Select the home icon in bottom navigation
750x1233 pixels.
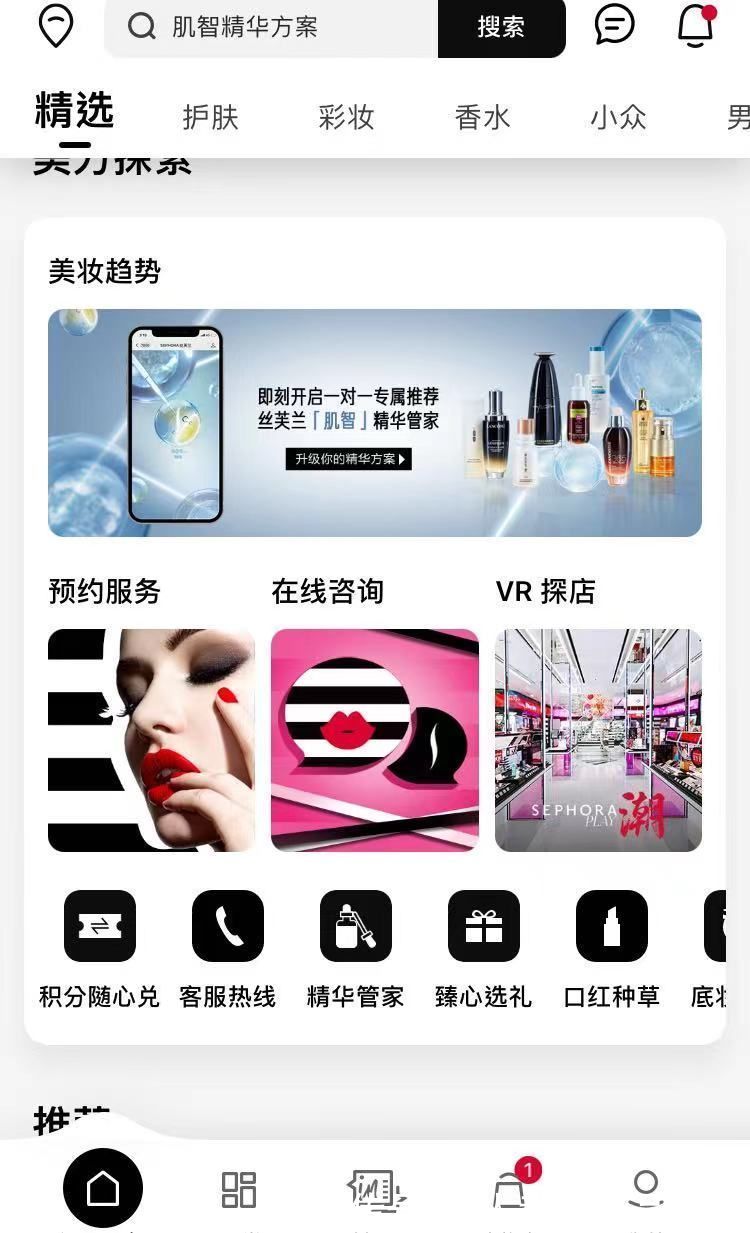pyautogui.click(x=102, y=1189)
